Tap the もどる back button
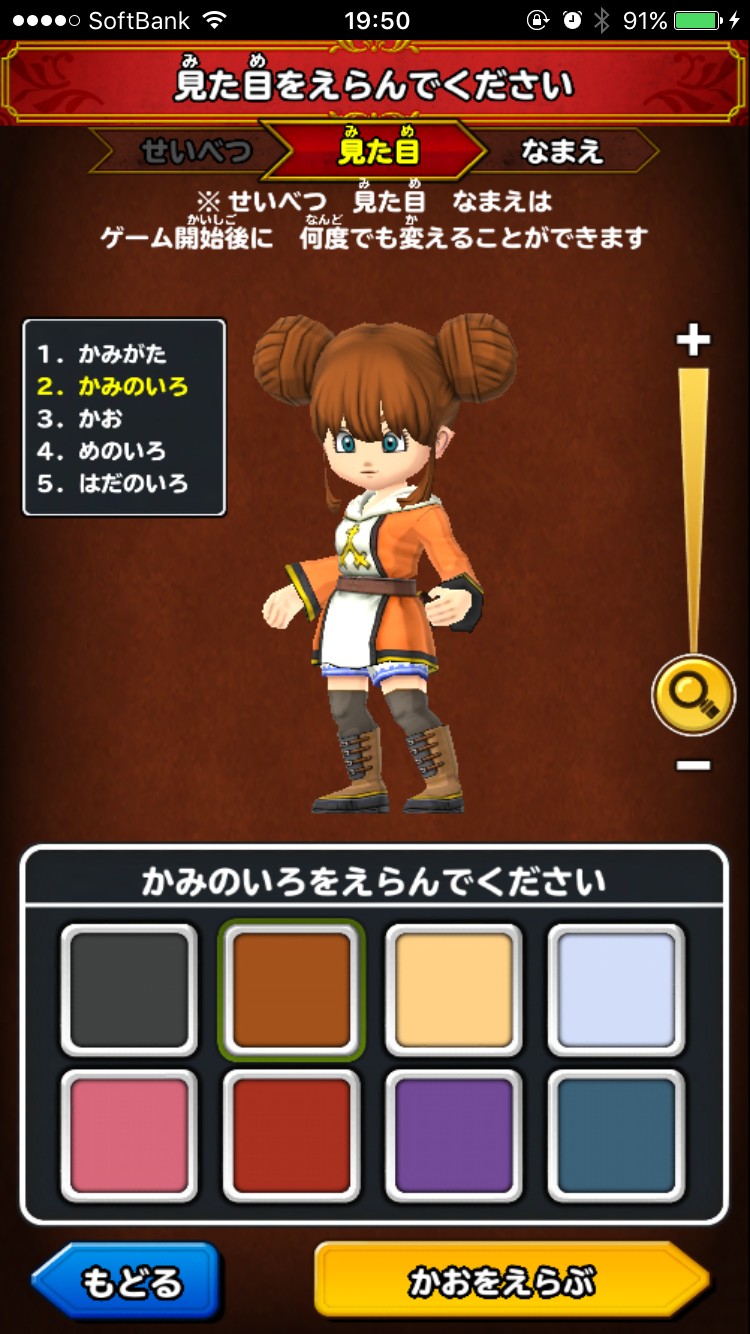 tap(128, 1281)
